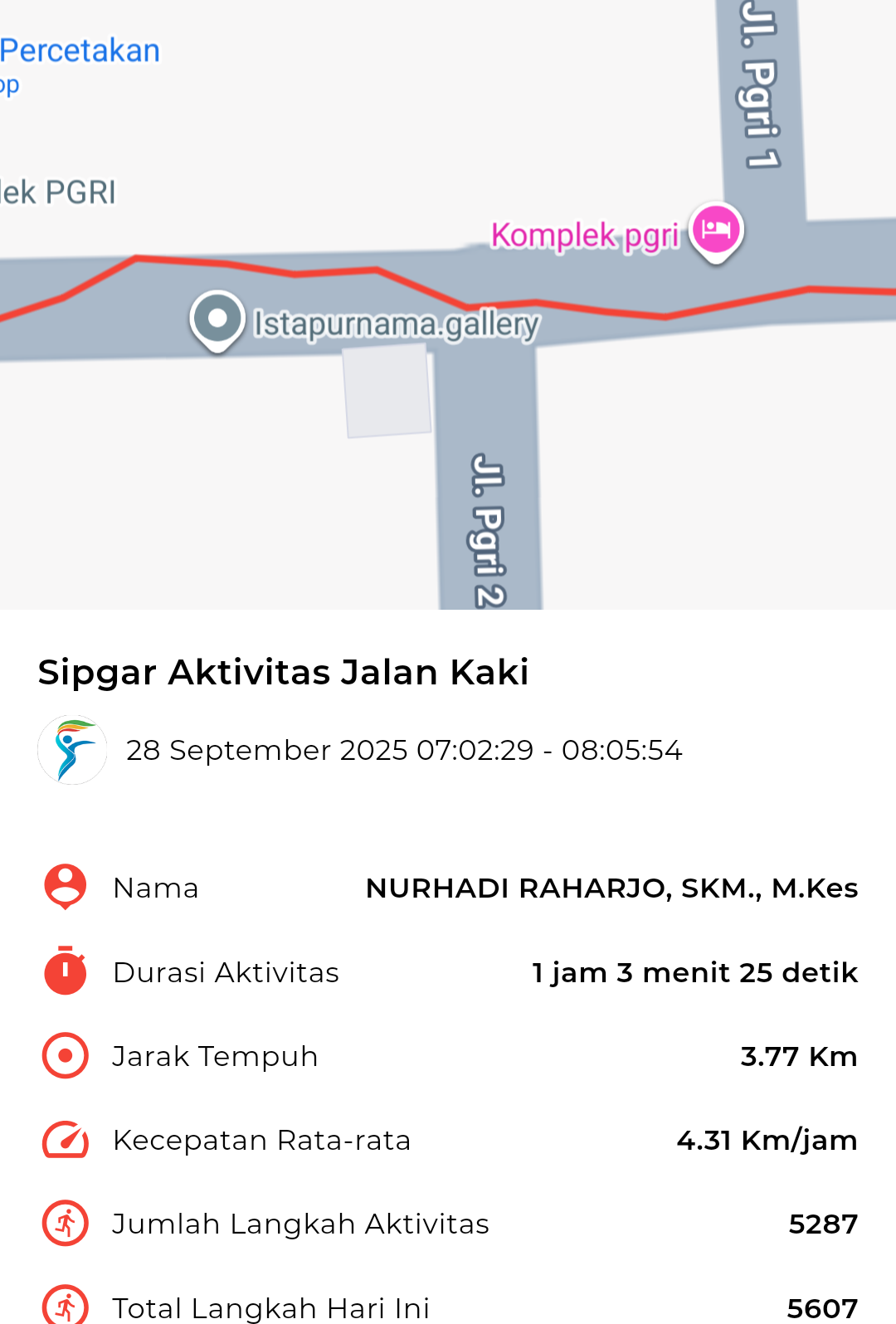Select the Istapurnama.gallery map pin
This screenshot has width=896, height=1324.
217,318
